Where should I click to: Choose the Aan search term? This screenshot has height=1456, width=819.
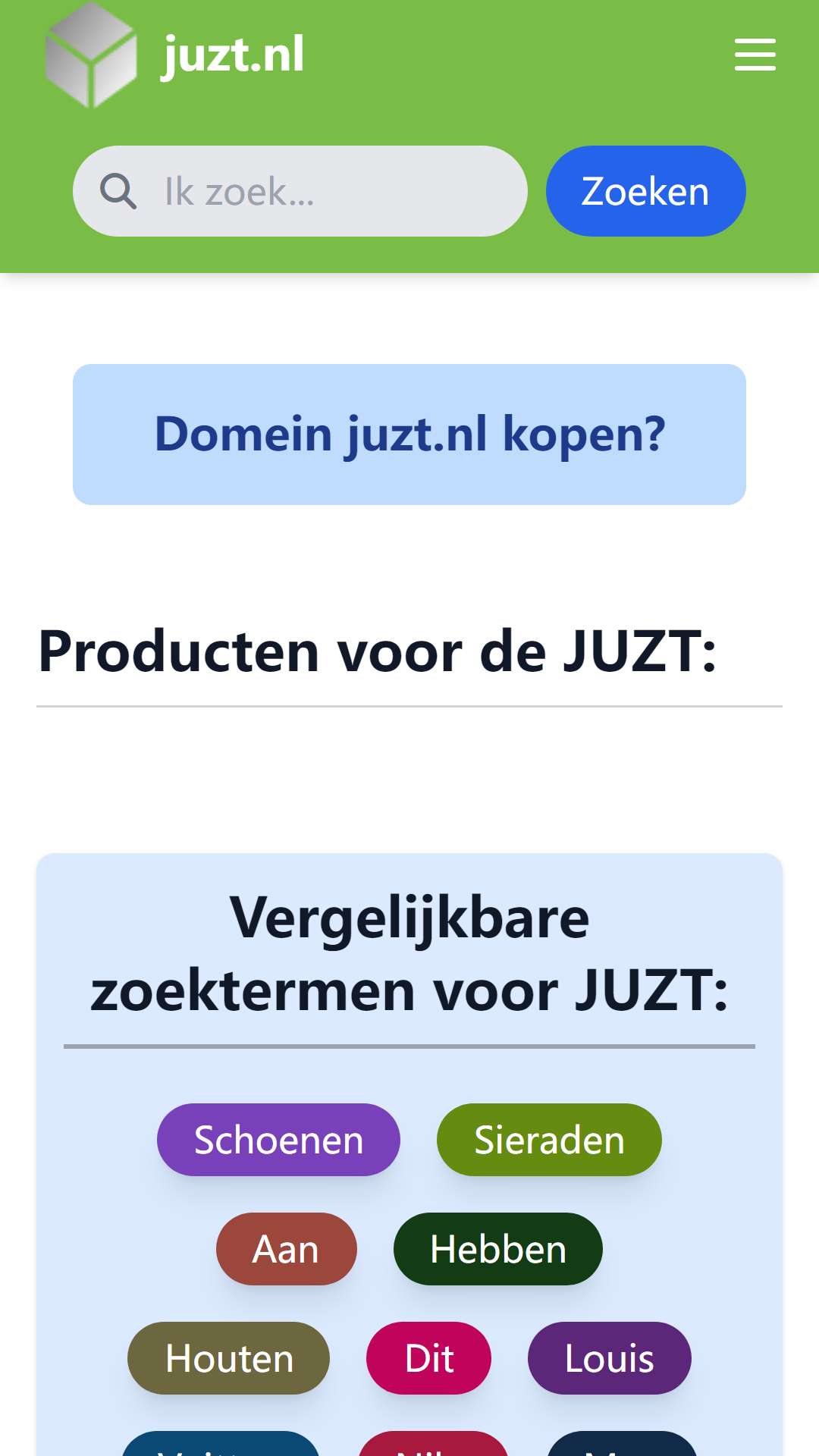[x=287, y=1249]
